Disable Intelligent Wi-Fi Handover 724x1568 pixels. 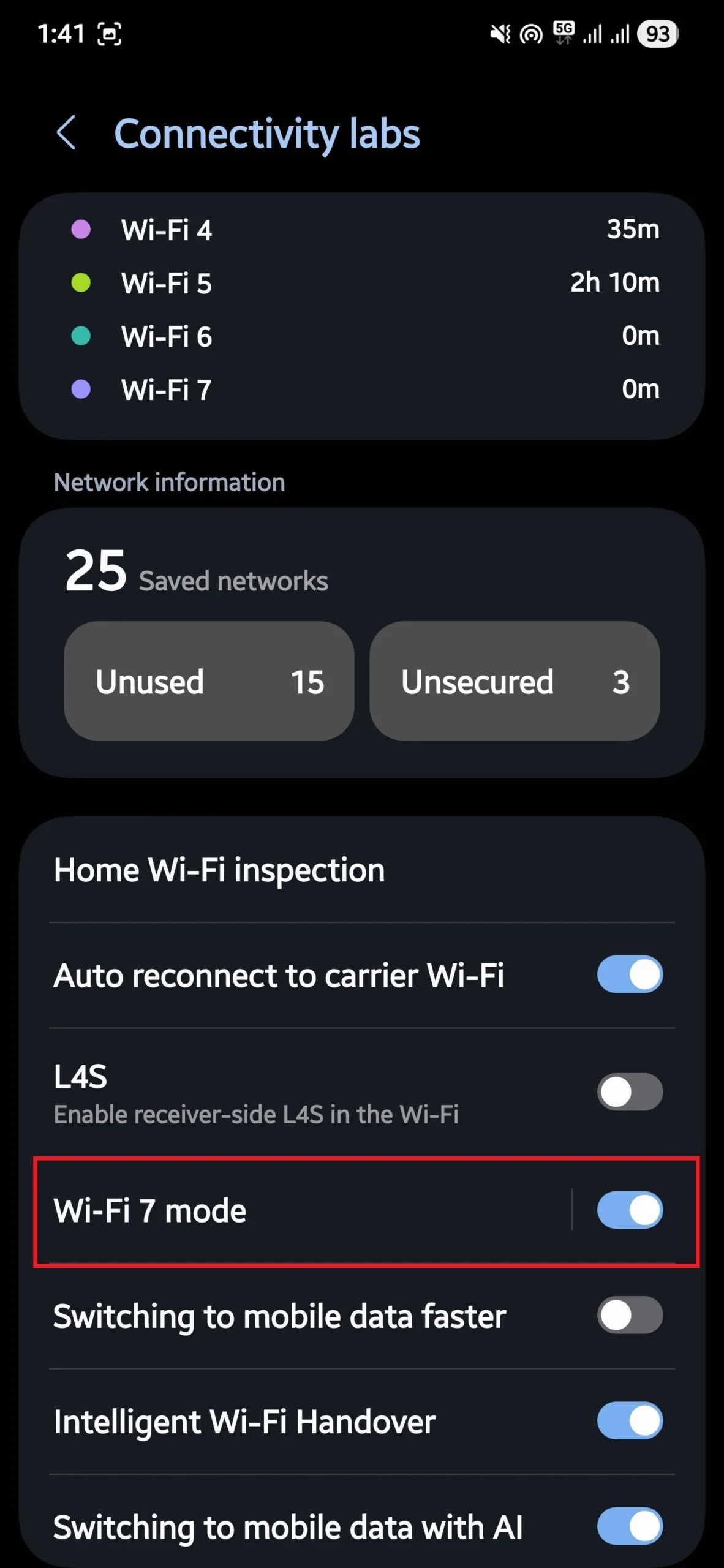pos(629,1422)
